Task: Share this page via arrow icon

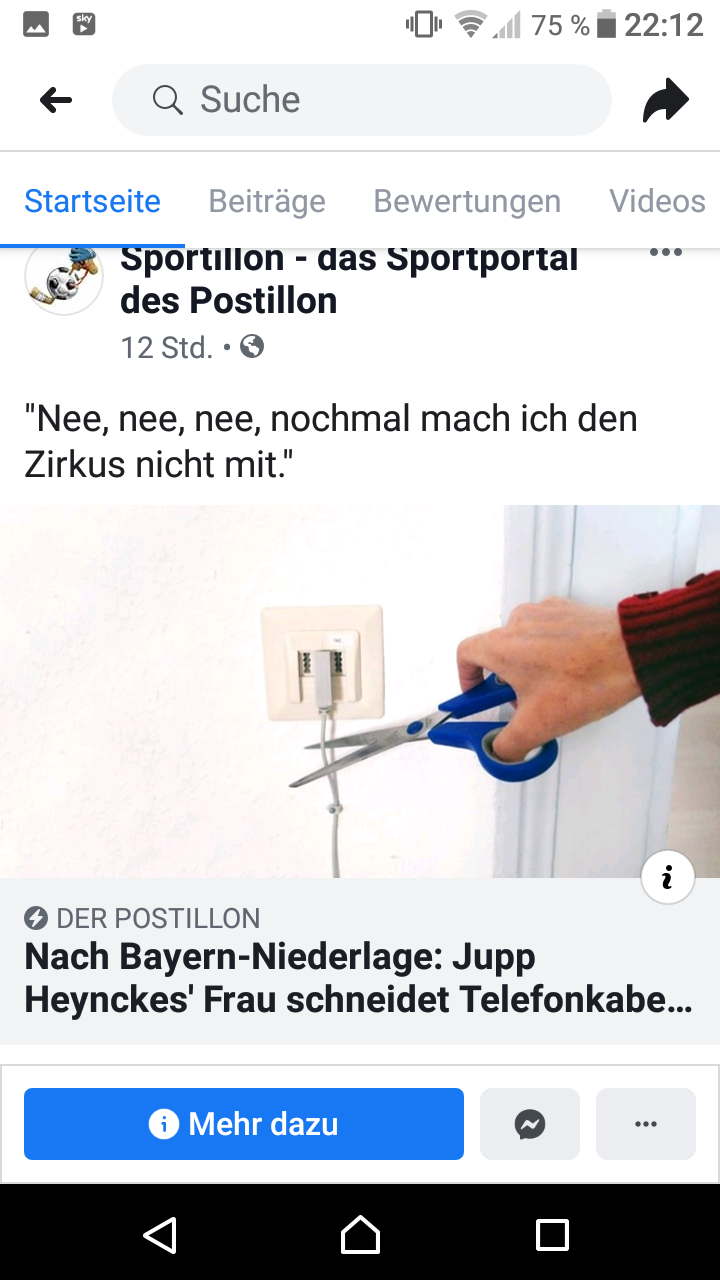Action: (665, 101)
